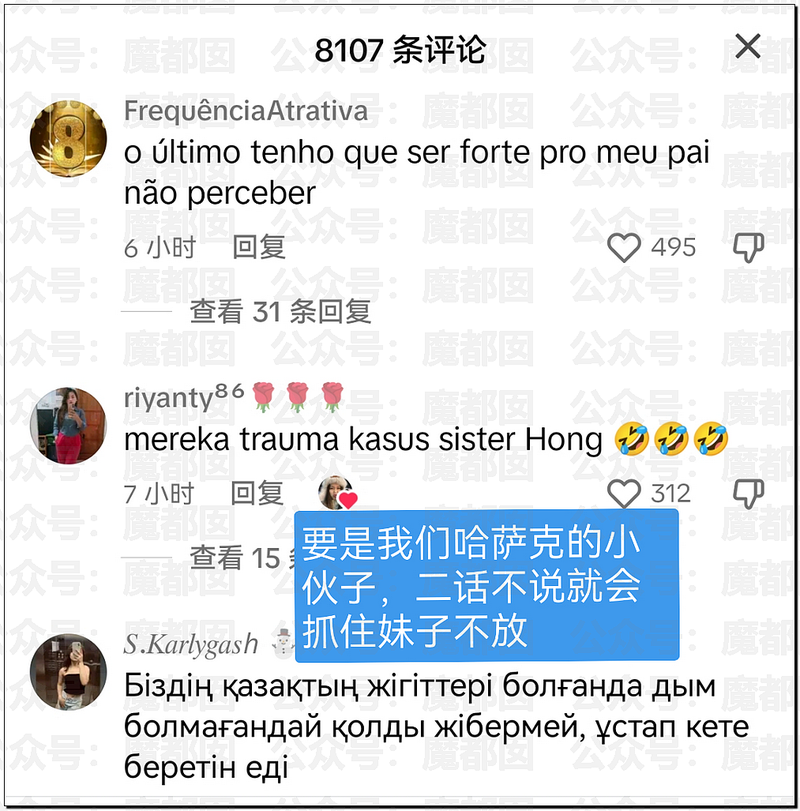
Task: View S.Karlygash's profile via username
Action: click(191, 645)
